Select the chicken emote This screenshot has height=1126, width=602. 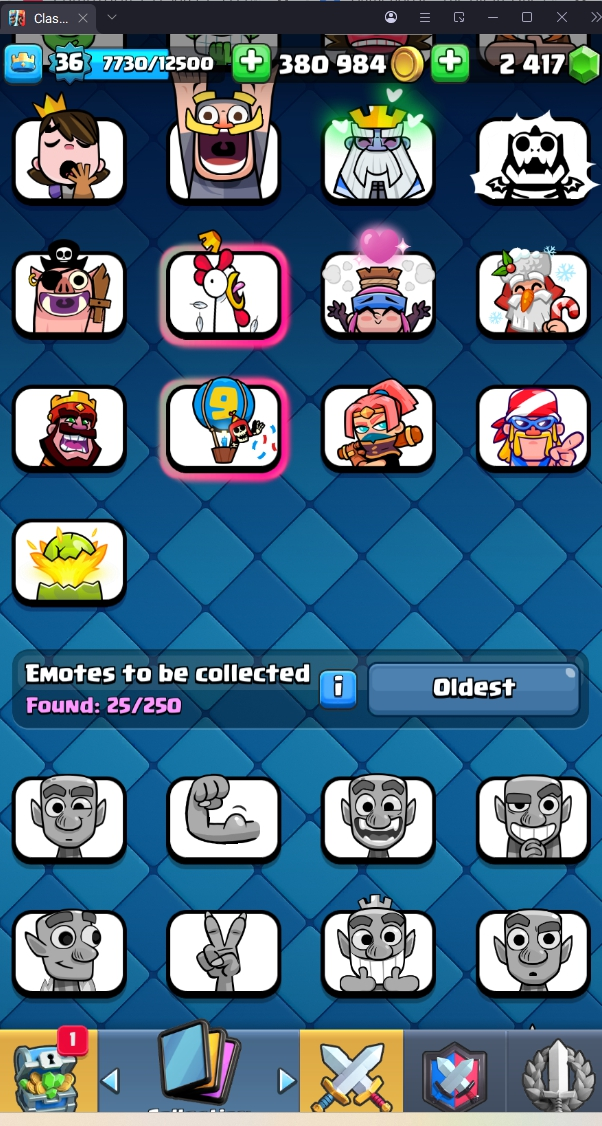click(223, 293)
